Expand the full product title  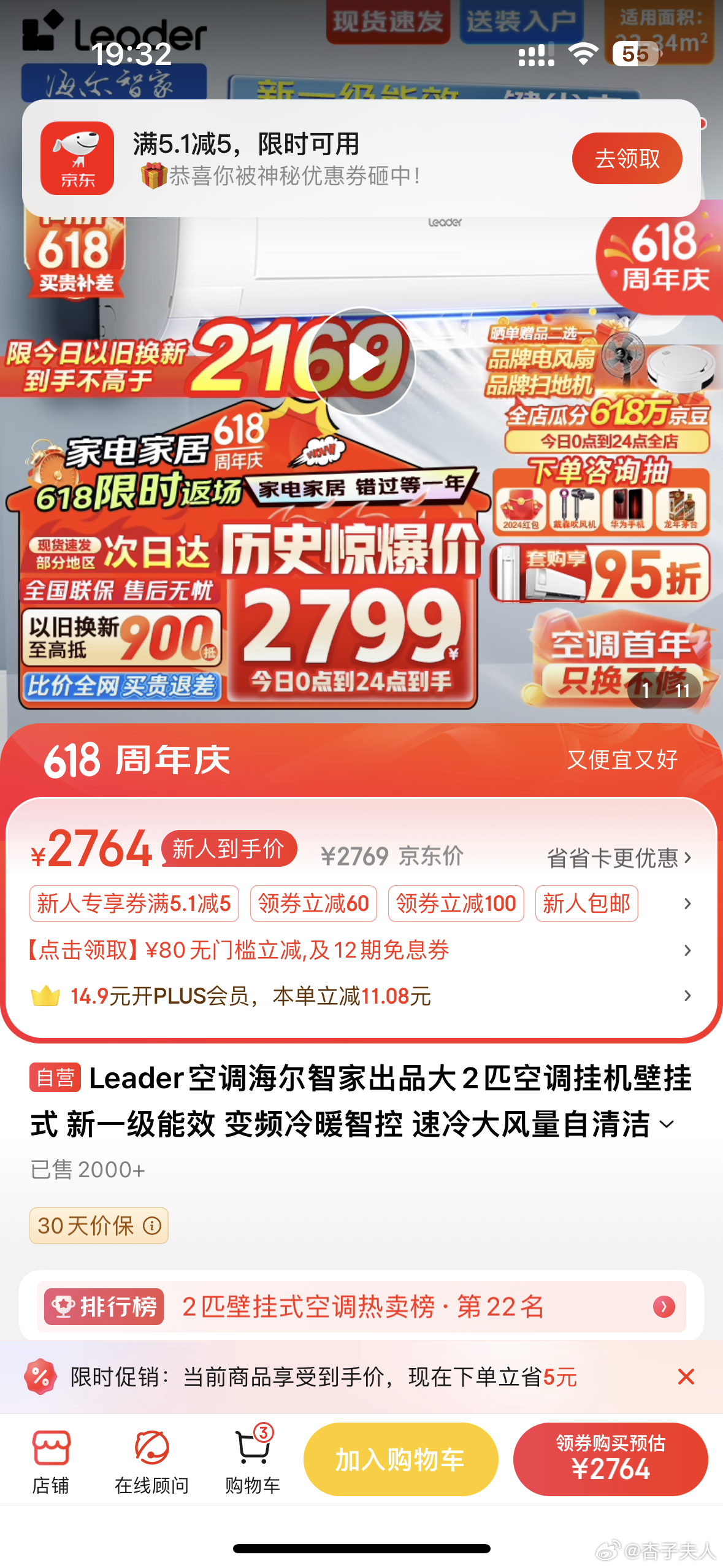(667, 1124)
